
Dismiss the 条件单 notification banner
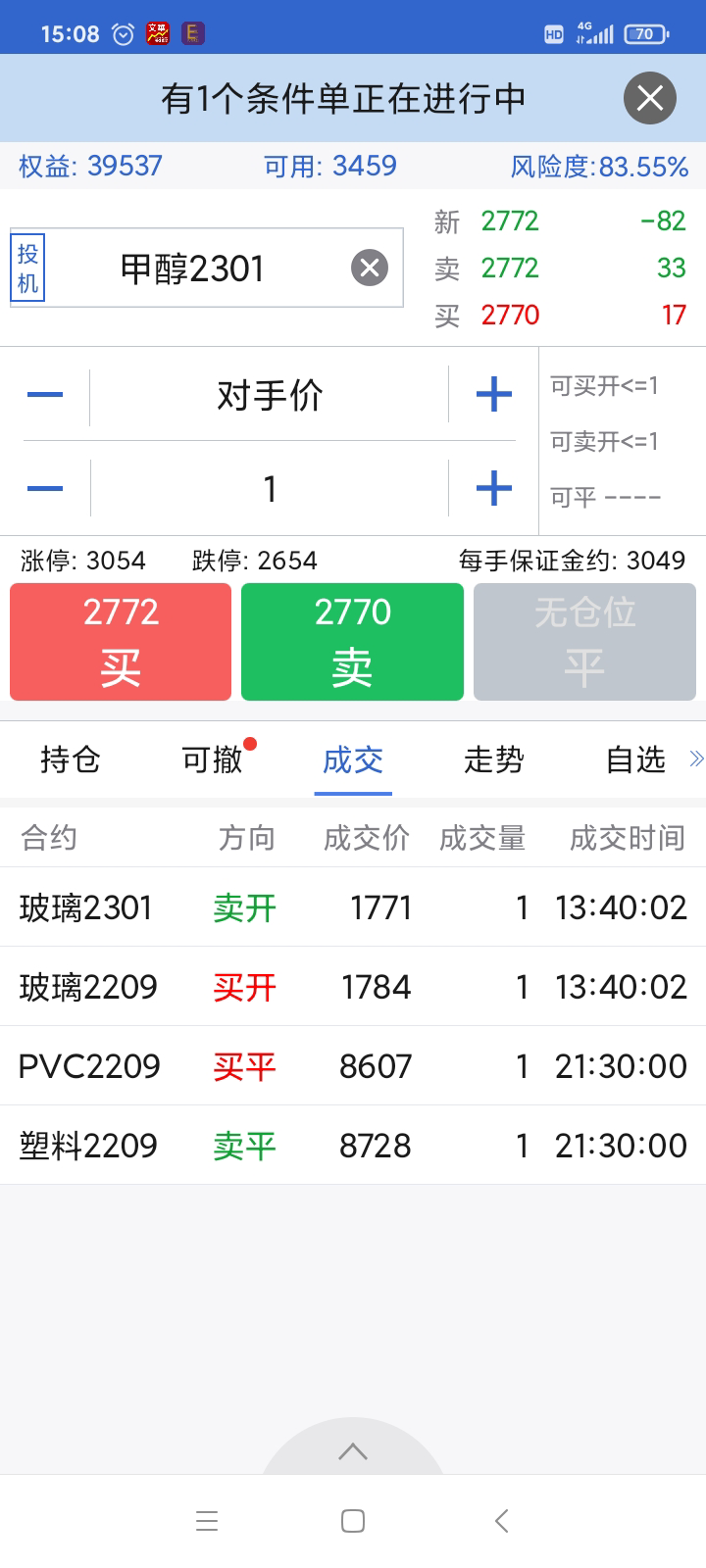click(x=649, y=98)
